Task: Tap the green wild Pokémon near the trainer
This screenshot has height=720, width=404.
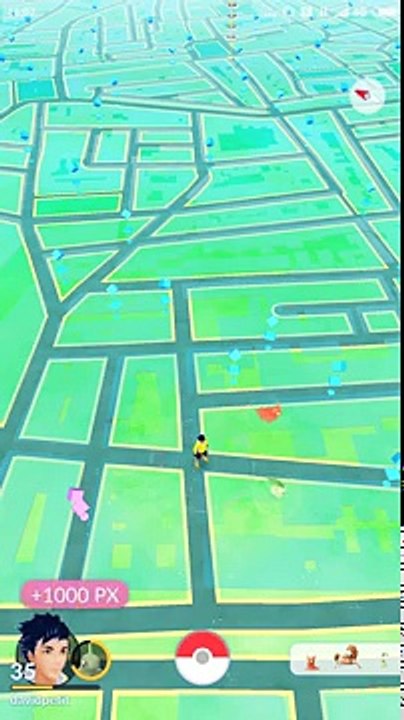Action: click(x=275, y=488)
